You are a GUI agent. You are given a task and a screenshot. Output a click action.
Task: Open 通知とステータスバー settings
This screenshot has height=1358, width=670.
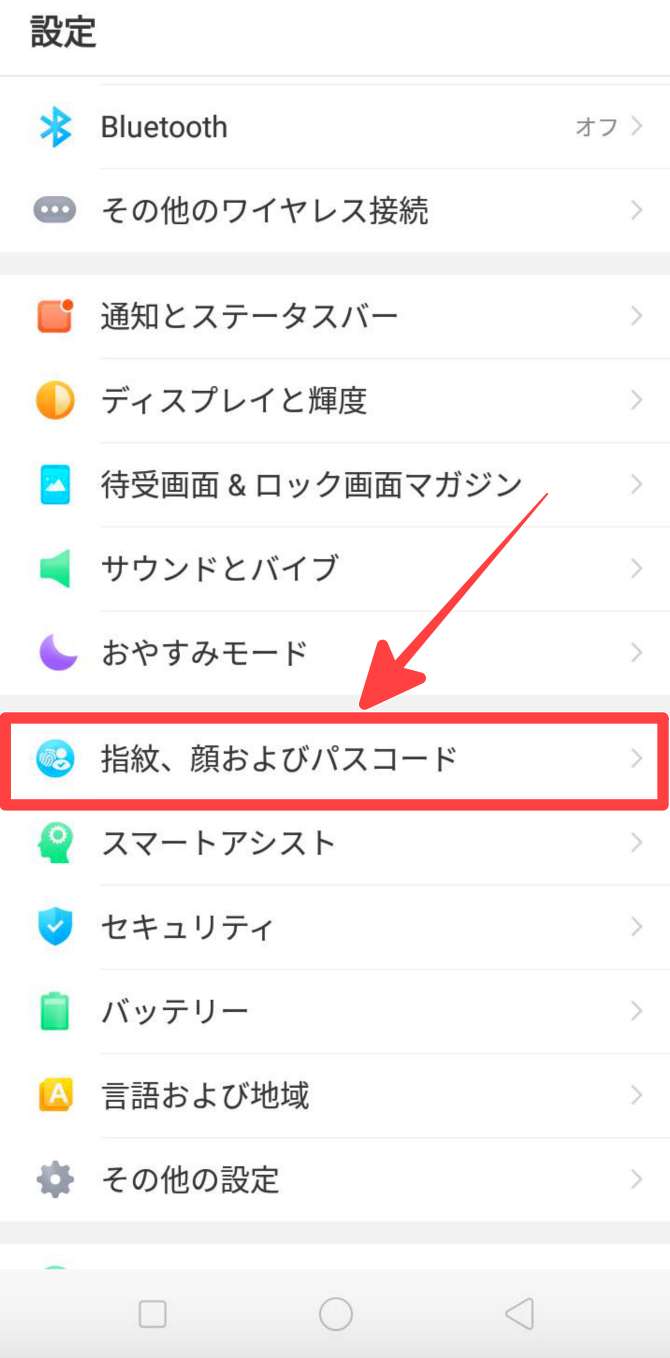click(335, 317)
